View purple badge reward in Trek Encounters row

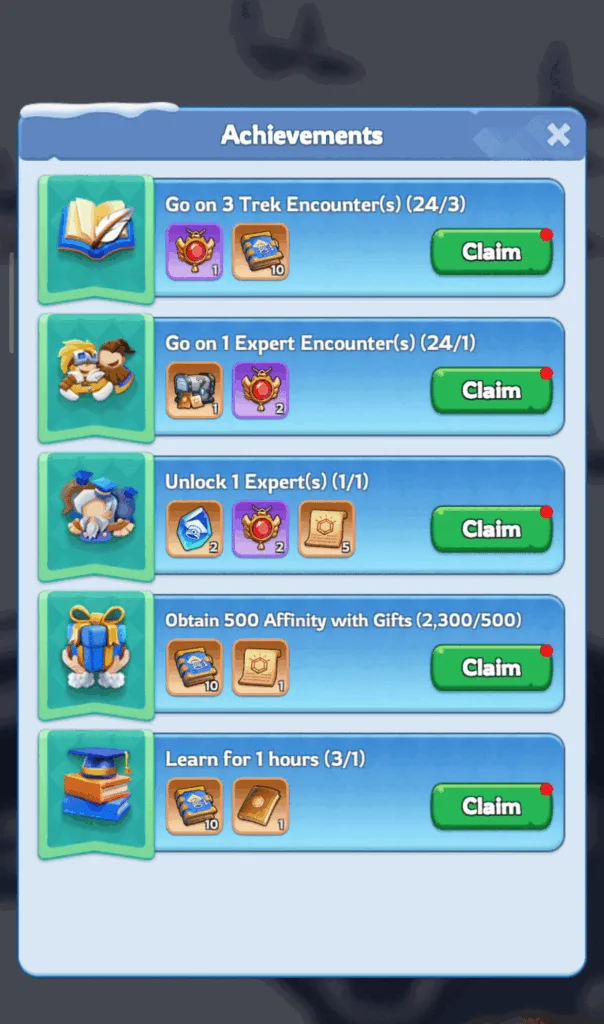tap(194, 251)
